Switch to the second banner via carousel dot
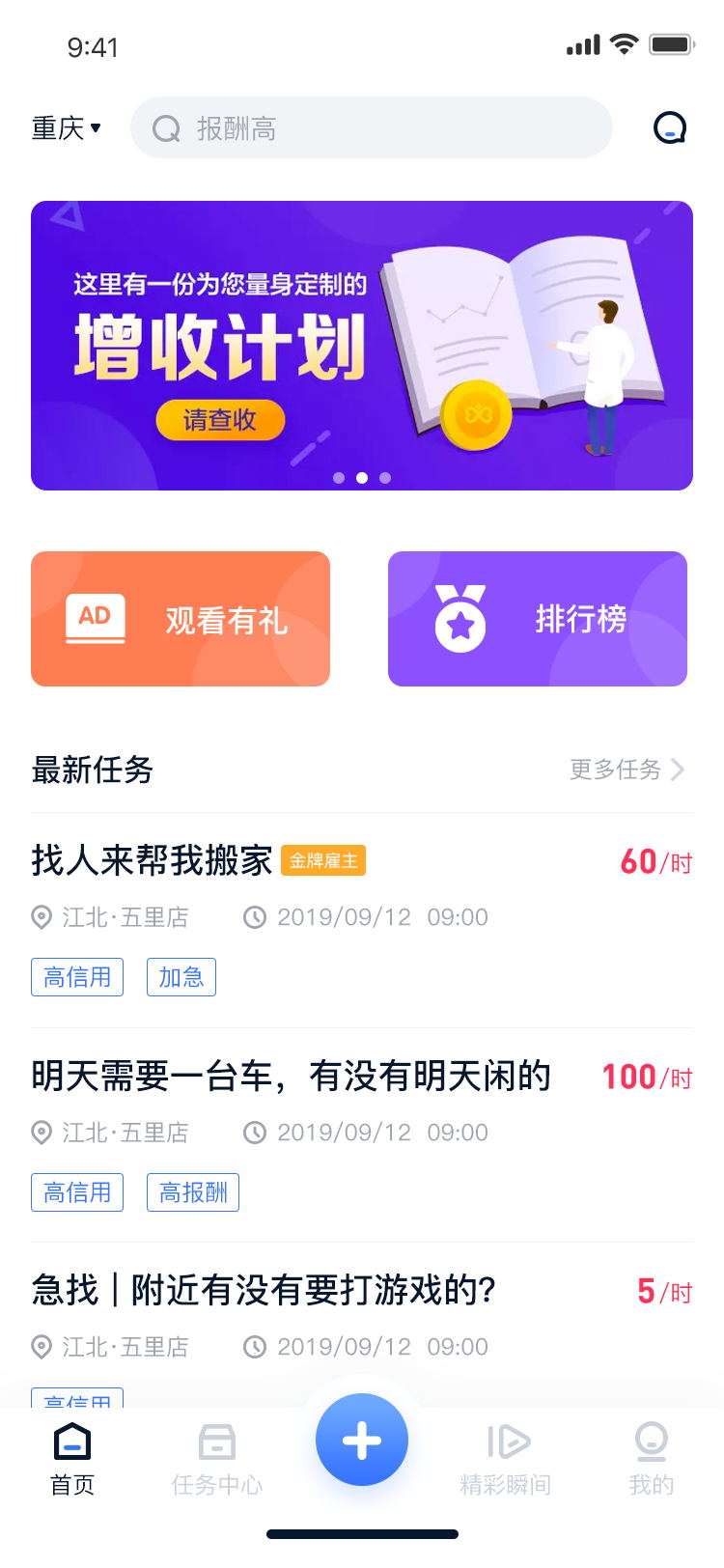Image resolution: width=724 pixels, height=1568 pixels. point(362,478)
